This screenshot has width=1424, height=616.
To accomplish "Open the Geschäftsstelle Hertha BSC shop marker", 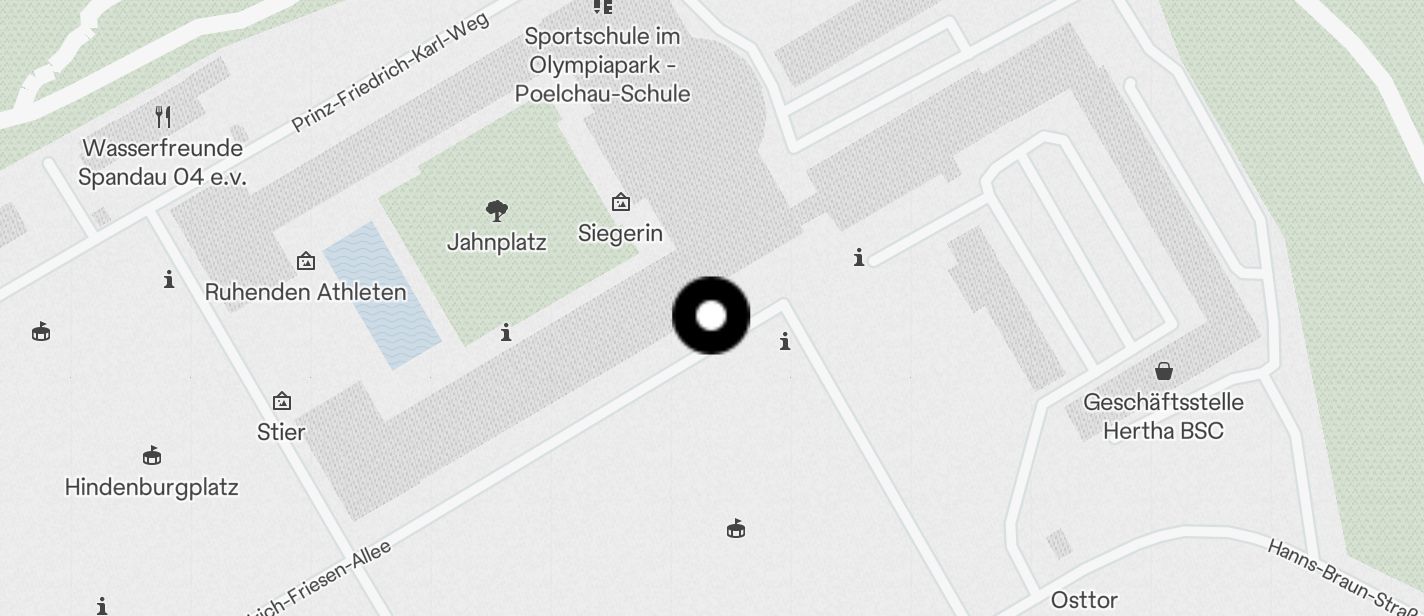I will [x=1164, y=372].
